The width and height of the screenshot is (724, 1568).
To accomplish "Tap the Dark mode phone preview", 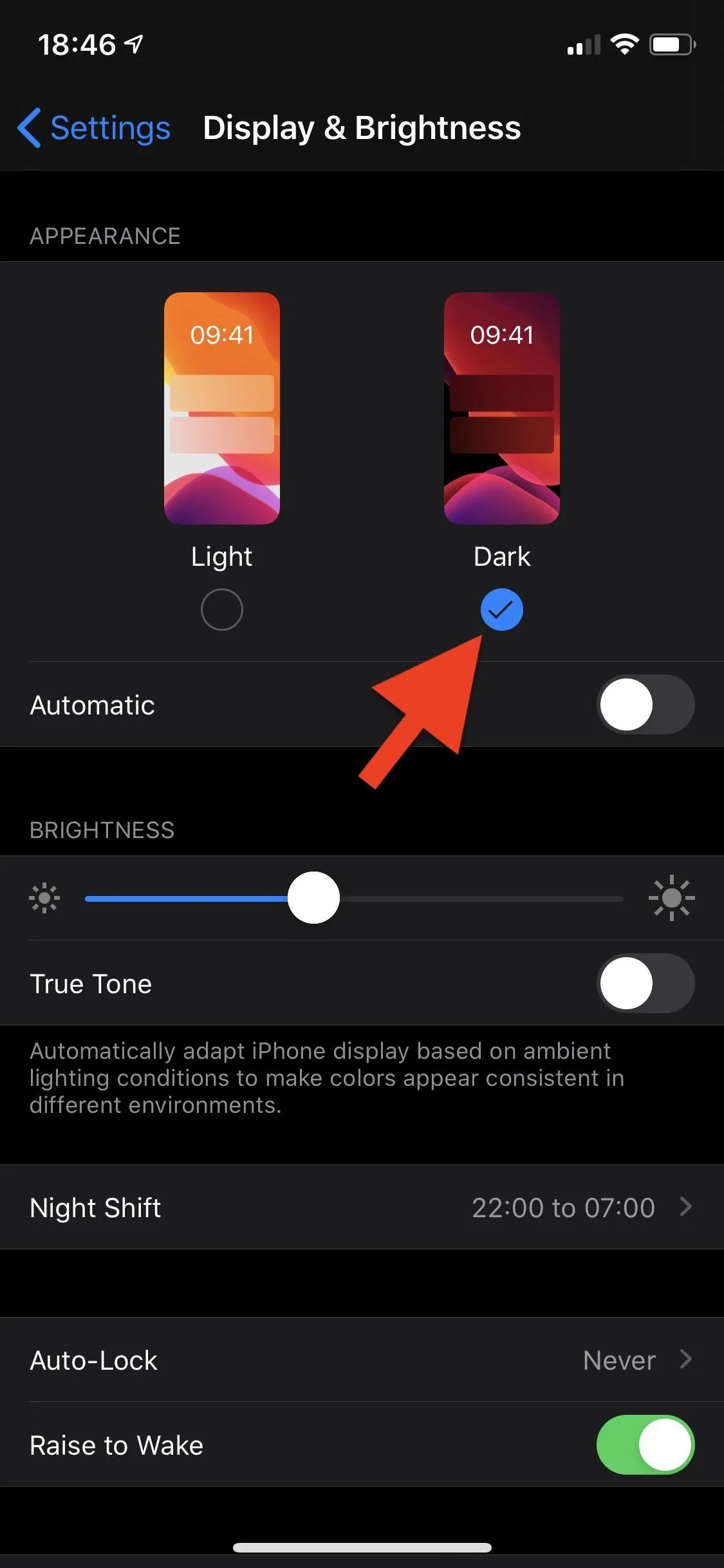I will pos(501,408).
